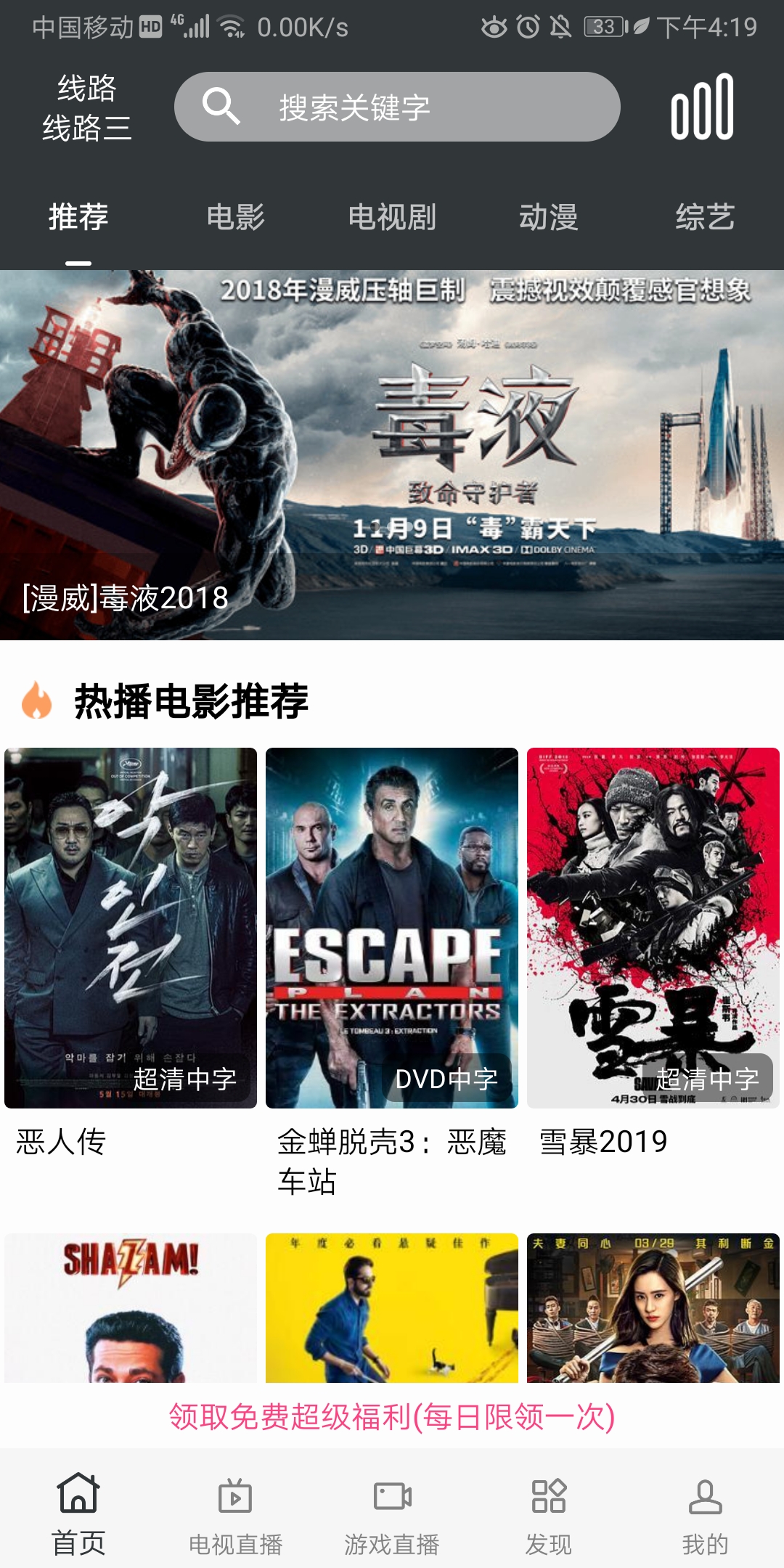The width and height of the screenshot is (784, 1568).
Task: Open the movie 恶人传
Action: click(x=131, y=928)
